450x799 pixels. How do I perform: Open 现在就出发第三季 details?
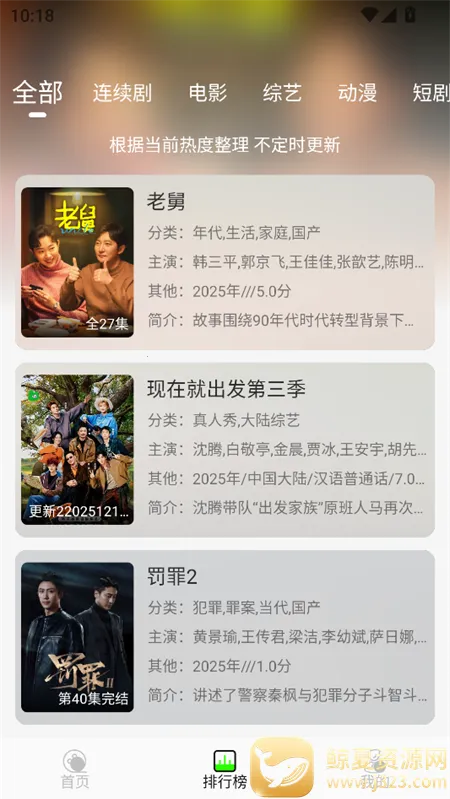225,450
